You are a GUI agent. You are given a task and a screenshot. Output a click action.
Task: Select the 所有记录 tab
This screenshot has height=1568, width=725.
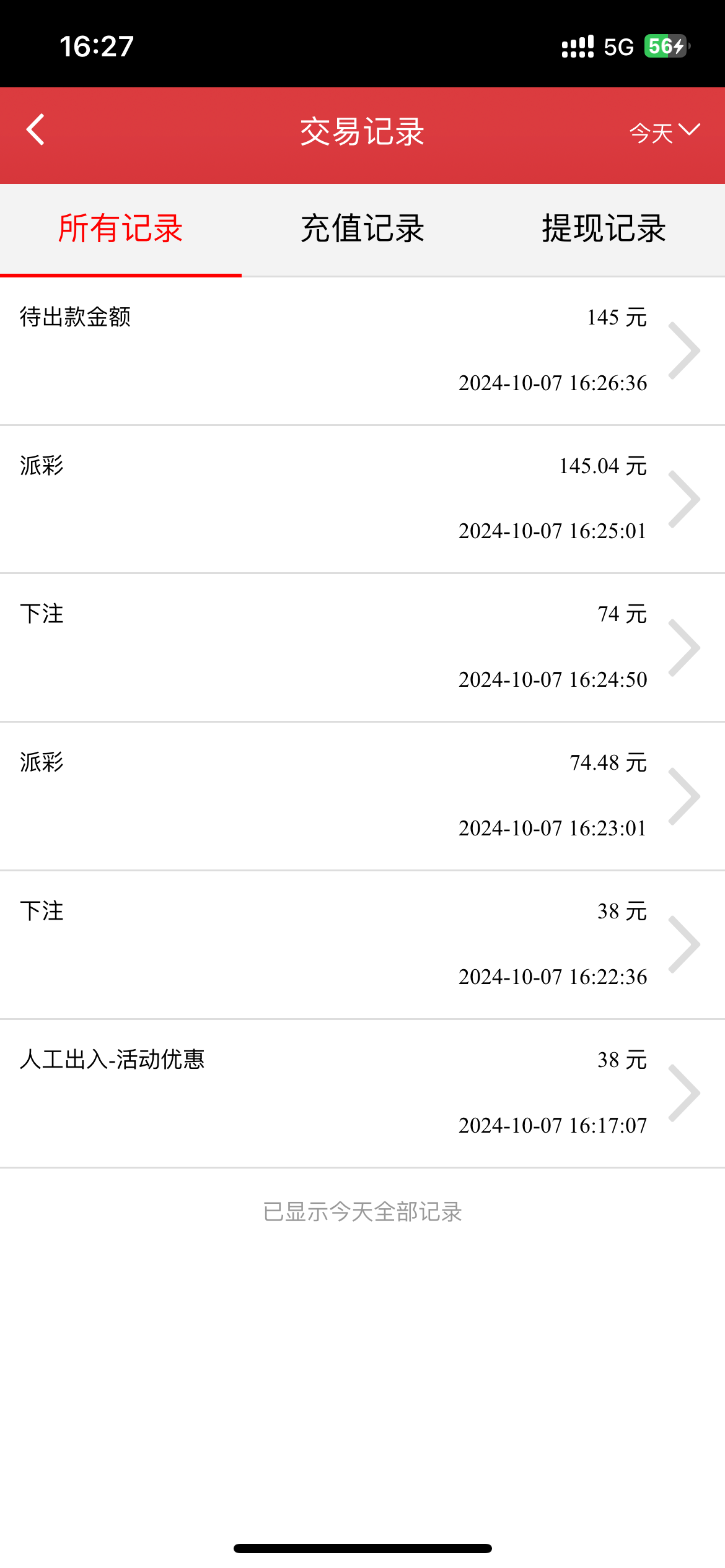pyautogui.click(x=121, y=229)
